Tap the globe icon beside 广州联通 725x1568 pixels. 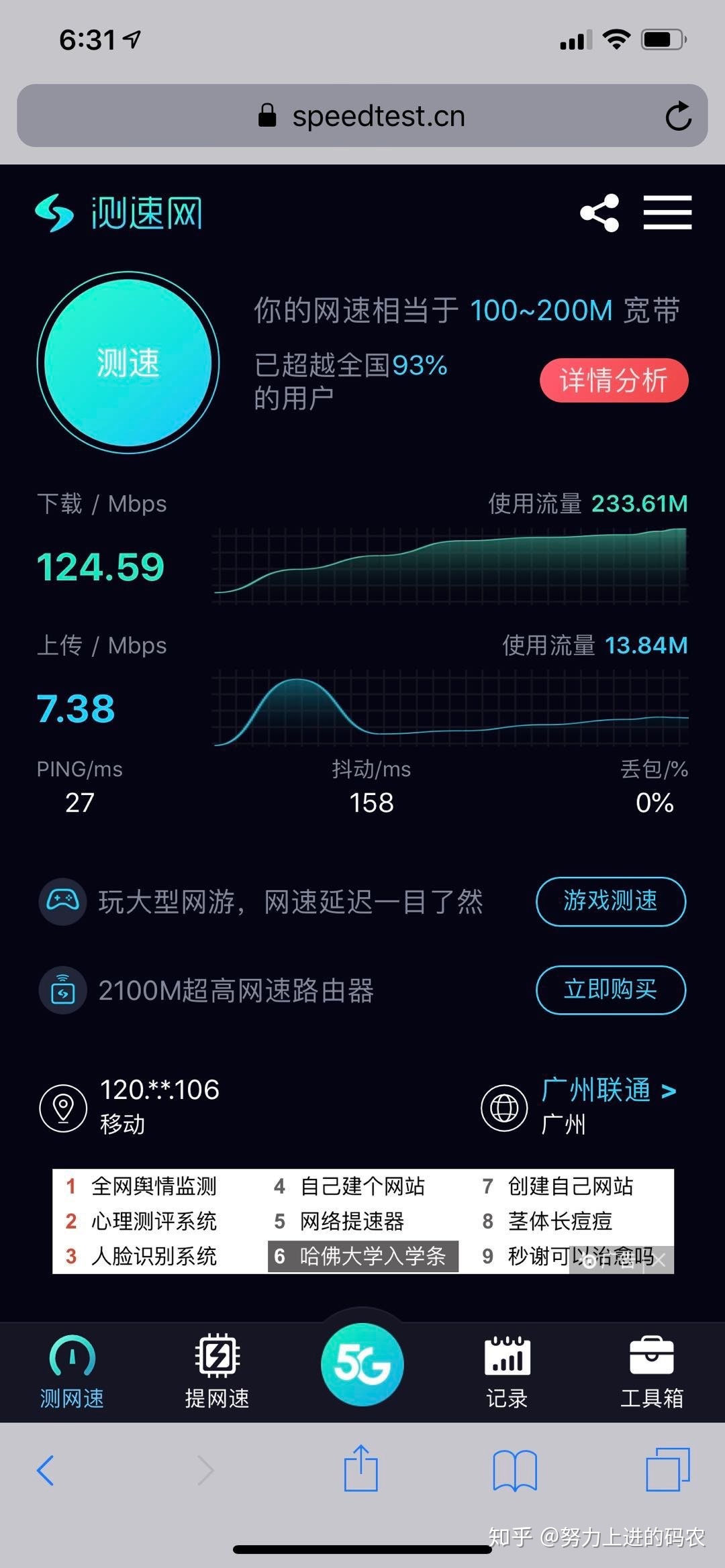[503, 1107]
